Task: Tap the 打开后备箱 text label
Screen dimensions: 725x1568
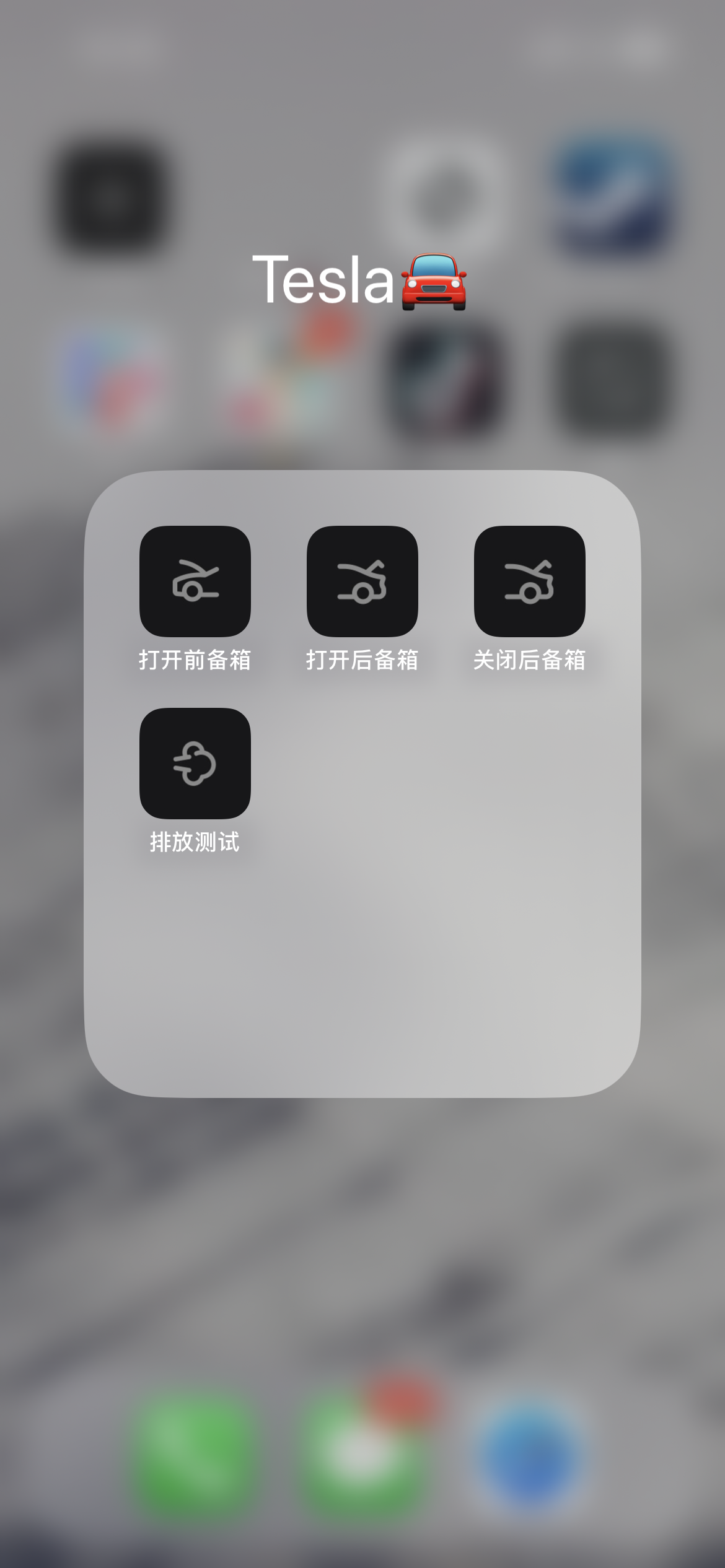Action: click(361, 661)
